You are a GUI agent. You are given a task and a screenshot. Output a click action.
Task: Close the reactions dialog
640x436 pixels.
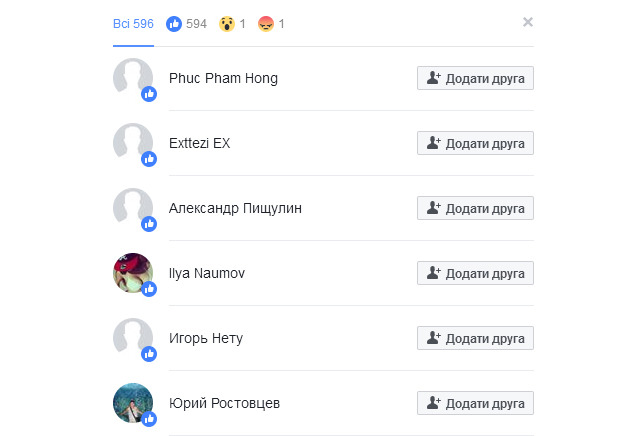coord(528,22)
